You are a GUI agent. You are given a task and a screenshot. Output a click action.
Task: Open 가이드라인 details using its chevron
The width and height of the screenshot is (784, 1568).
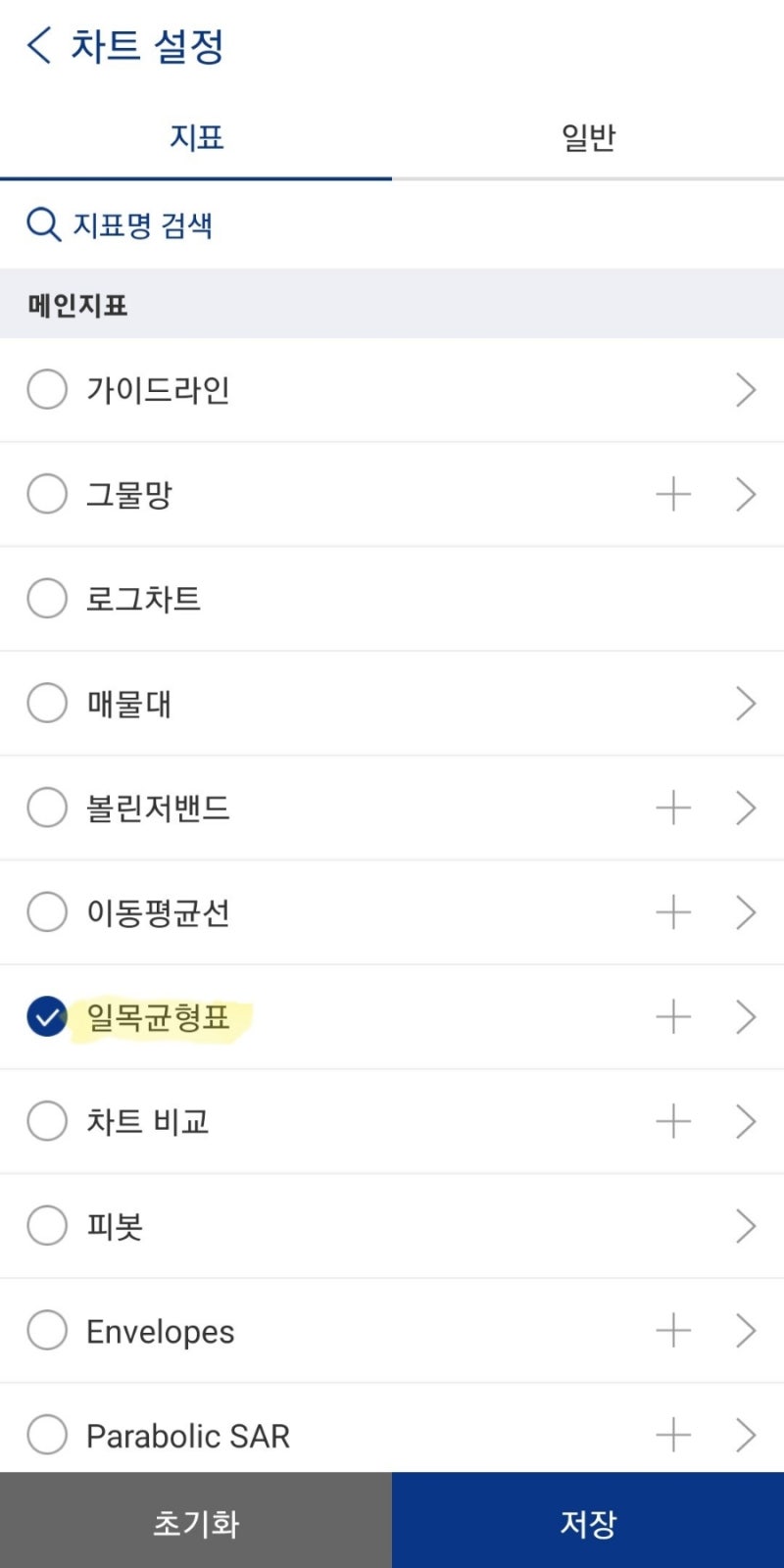coord(746,389)
